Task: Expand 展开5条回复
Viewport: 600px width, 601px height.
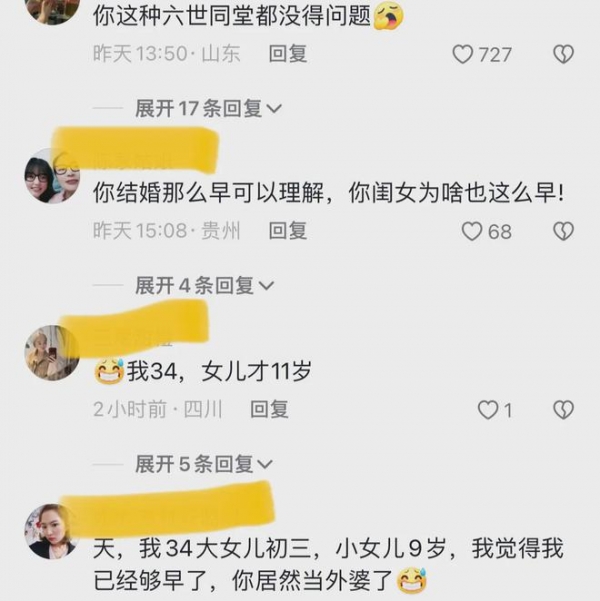Action: tap(204, 464)
